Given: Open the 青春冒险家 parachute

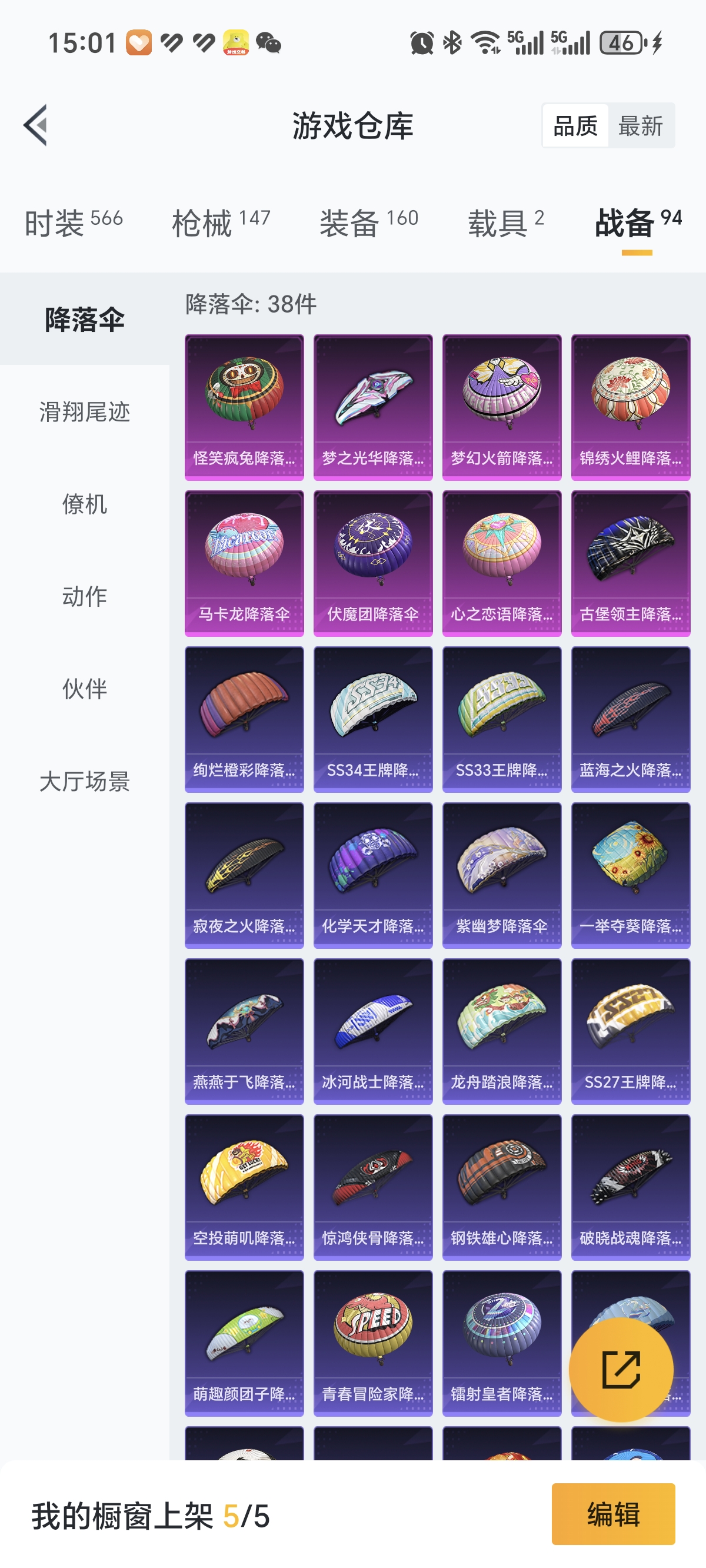Looking at the screenshot, I should (373, 1343).
